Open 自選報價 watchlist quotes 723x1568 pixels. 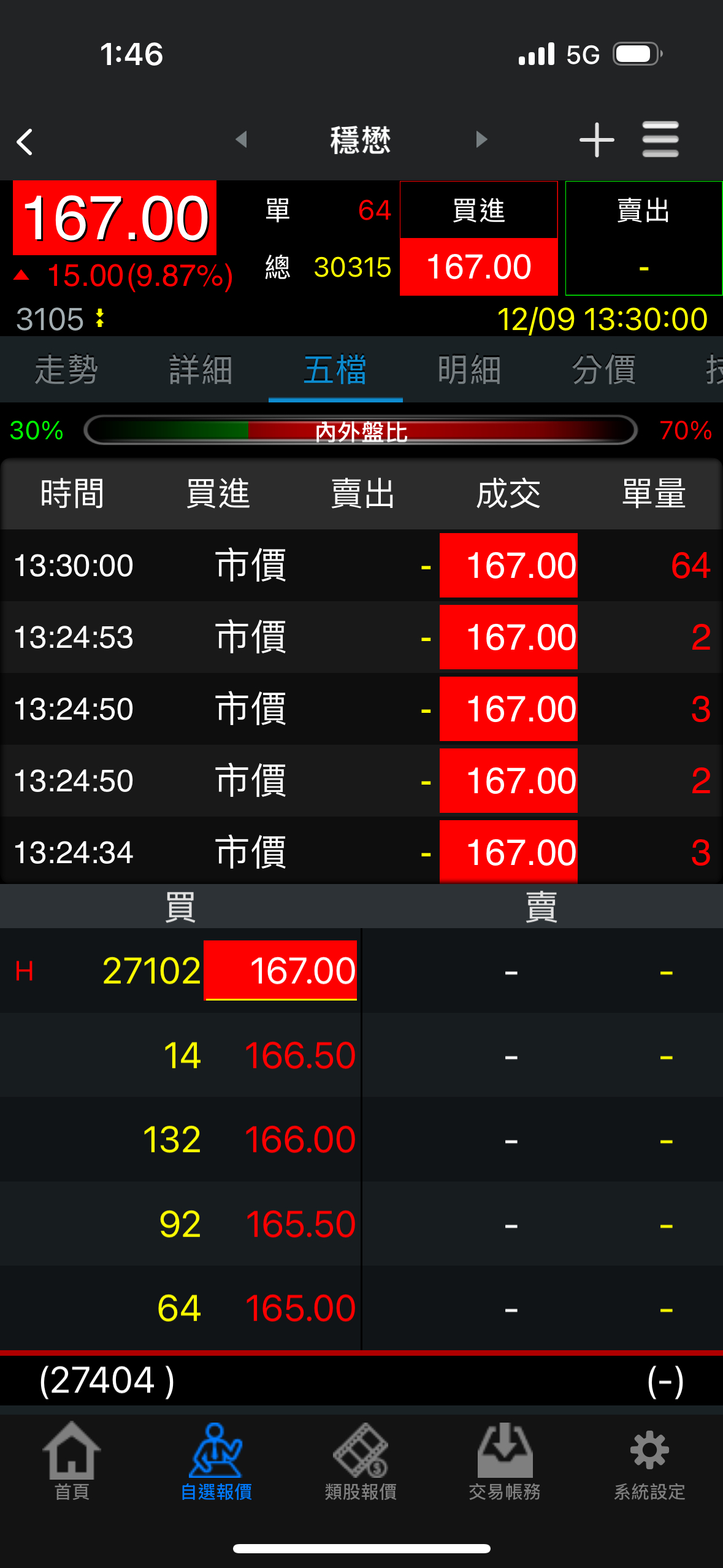216,1461
